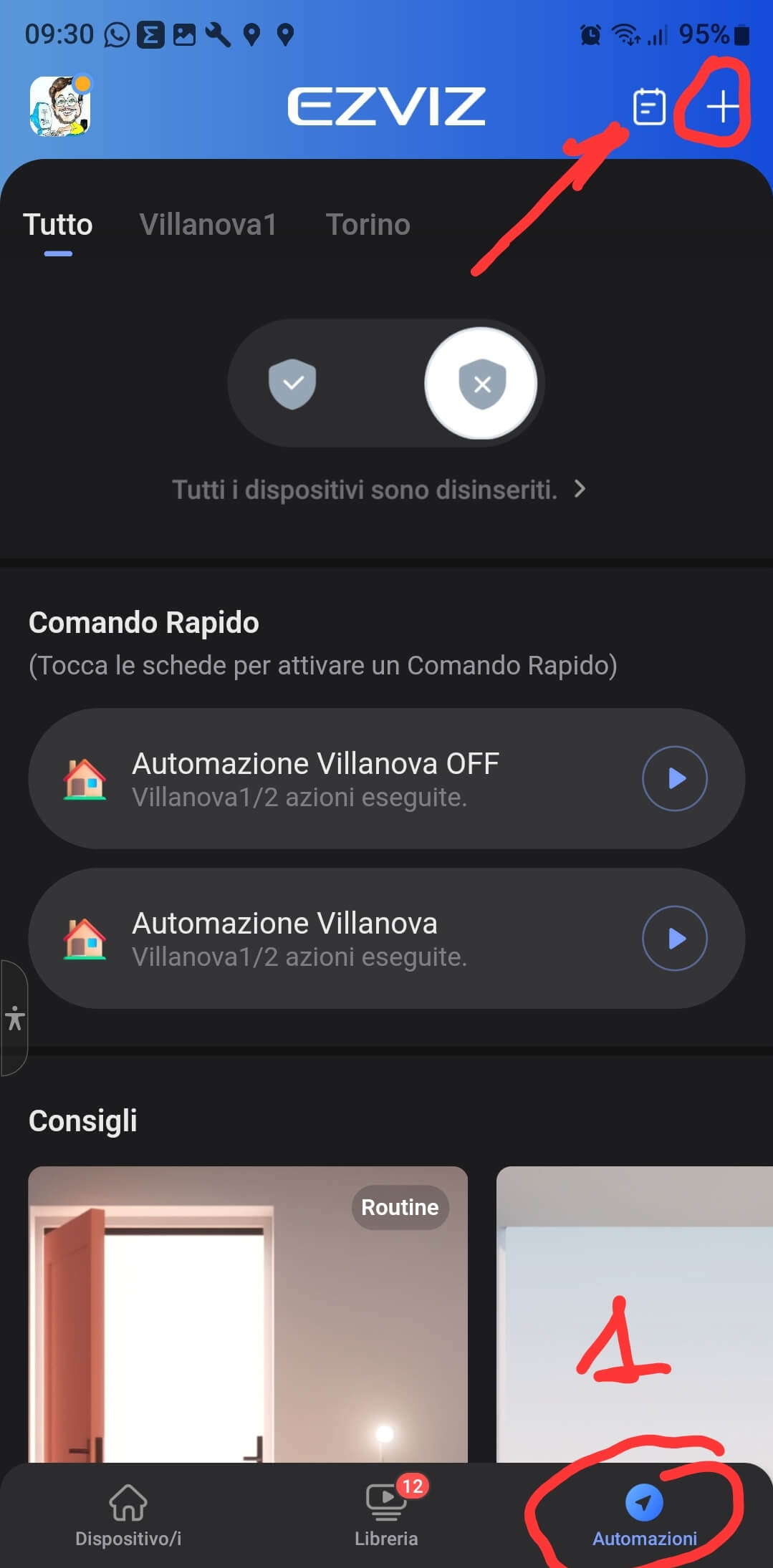Open the profile avatar
Viewport: 773px width, 1568px height.
pos(60,106)
